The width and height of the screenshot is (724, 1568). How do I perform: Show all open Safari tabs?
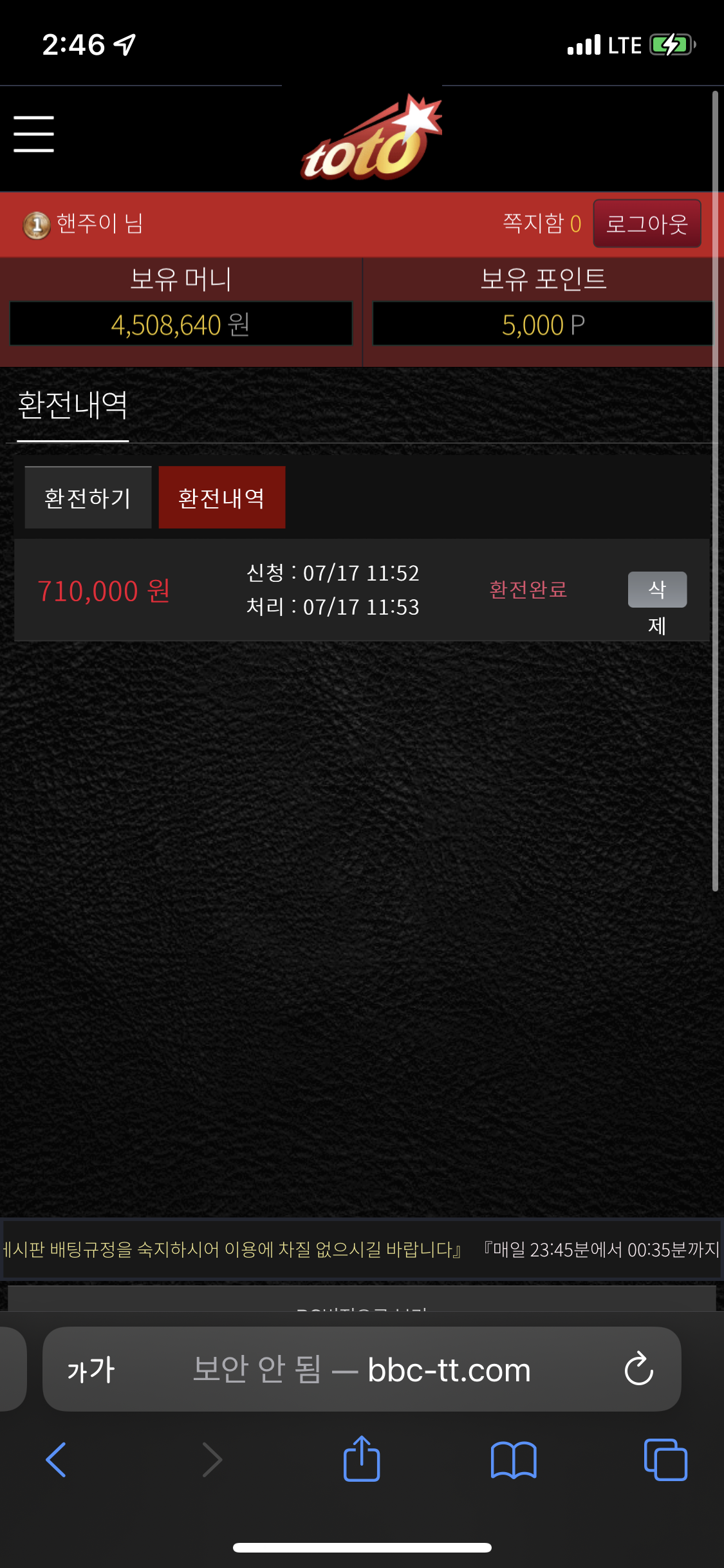coord(665,1460)
